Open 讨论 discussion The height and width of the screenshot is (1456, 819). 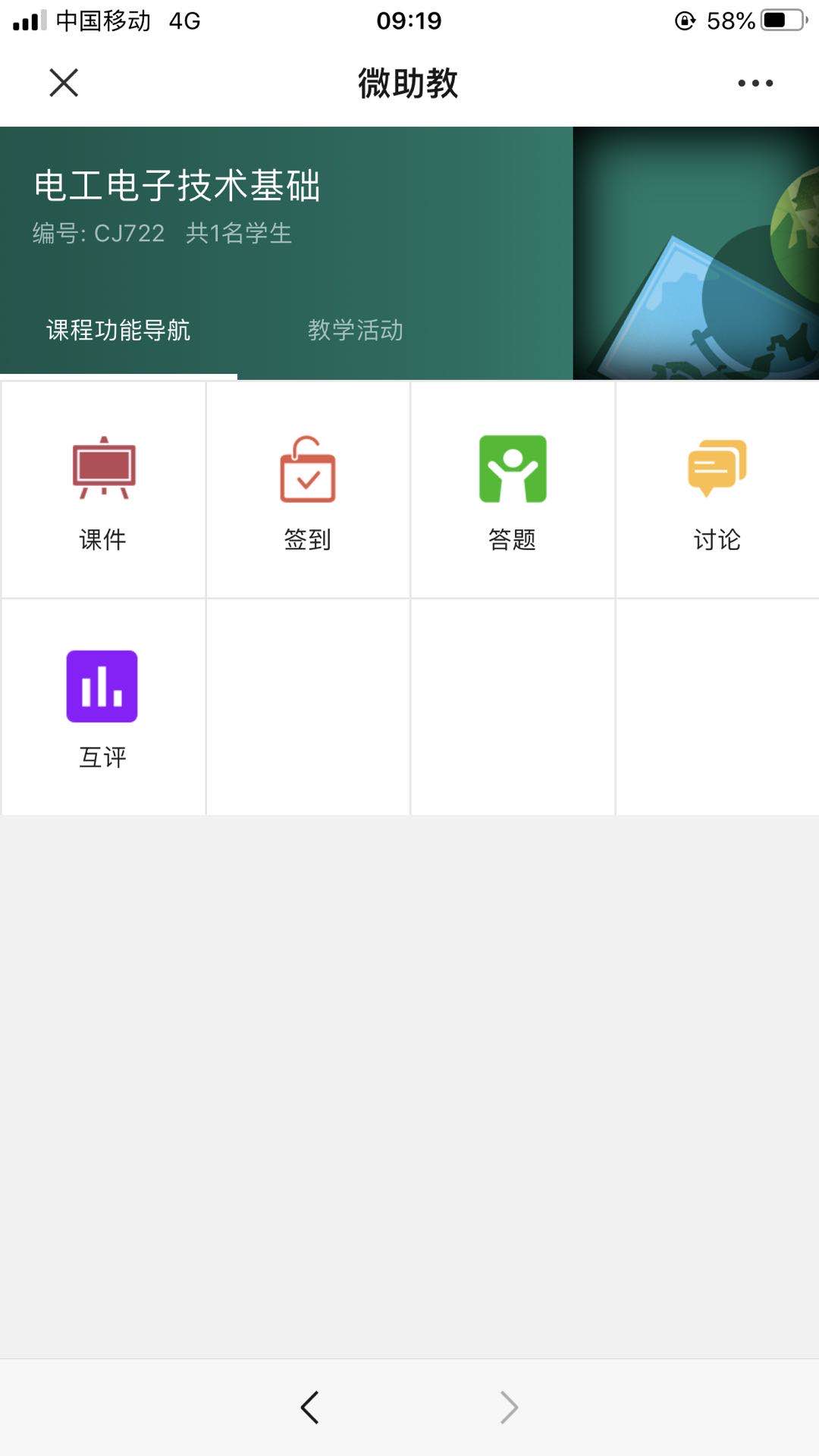coord(717,489)
